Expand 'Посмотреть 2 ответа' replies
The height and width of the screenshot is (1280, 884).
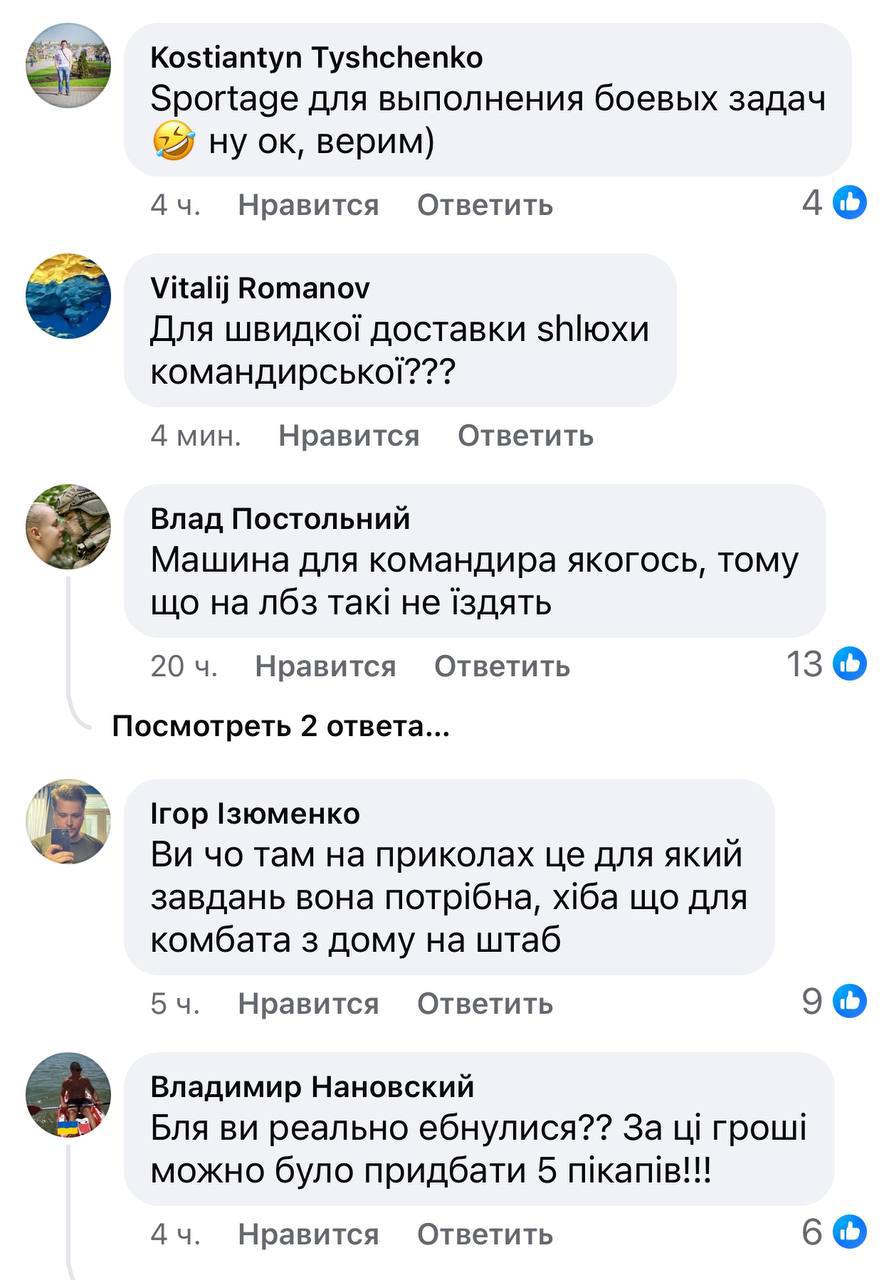(x=280, y=727)
